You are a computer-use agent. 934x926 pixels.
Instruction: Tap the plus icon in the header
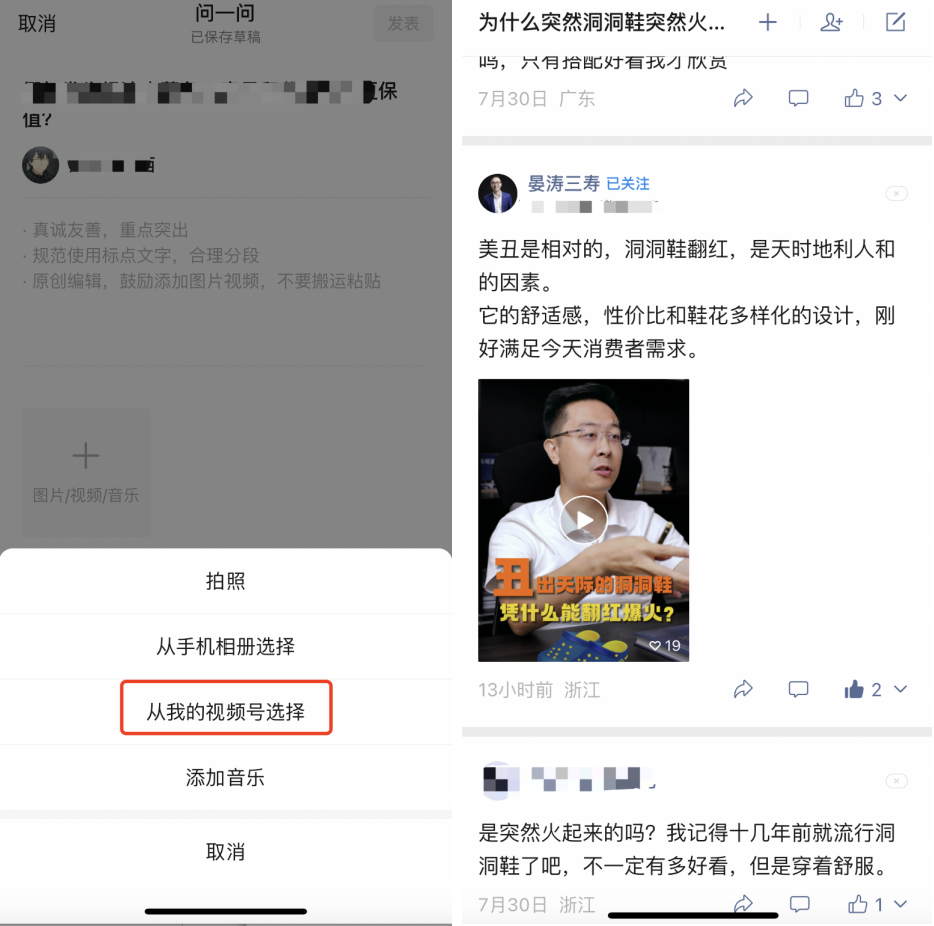click(767, 22)
